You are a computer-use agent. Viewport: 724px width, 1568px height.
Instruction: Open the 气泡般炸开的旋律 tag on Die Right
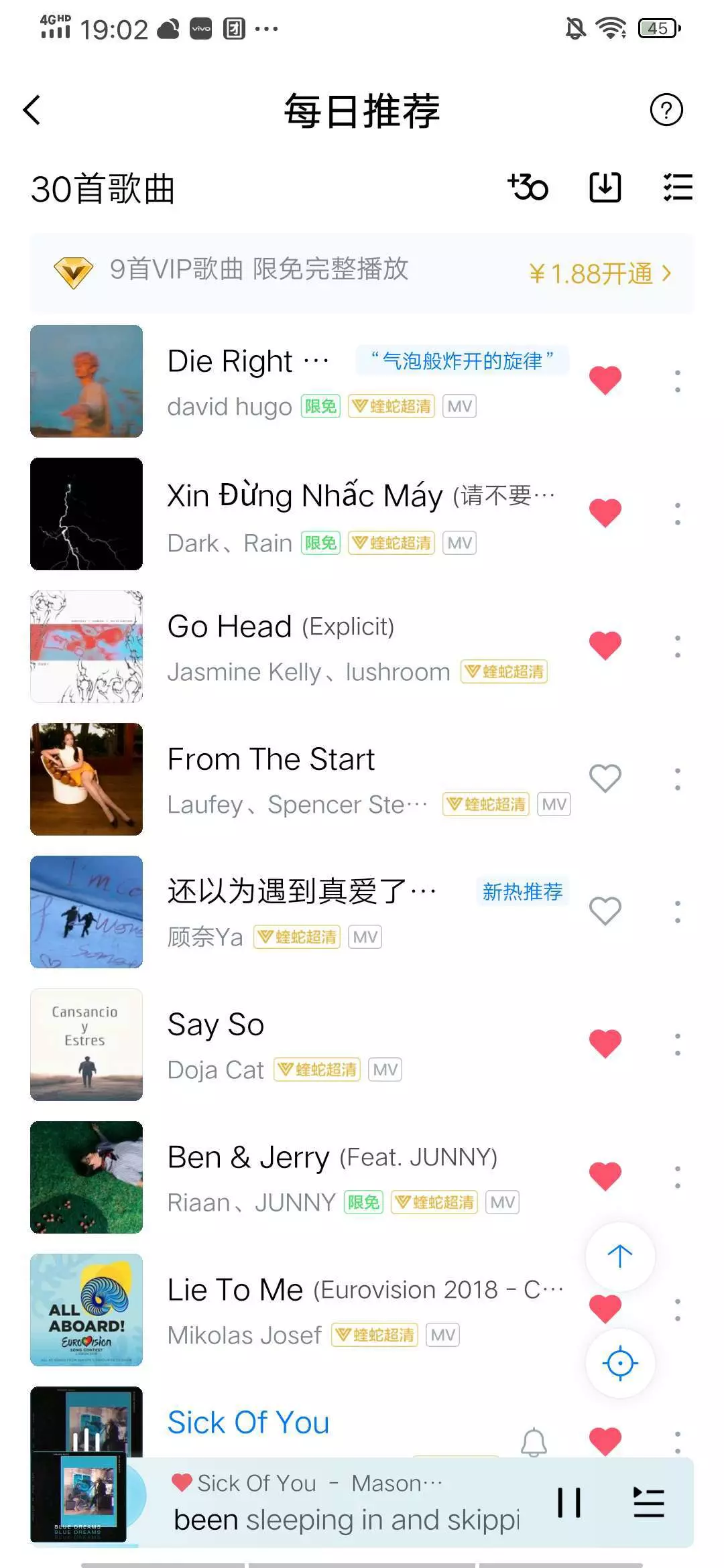click(462, 361)
